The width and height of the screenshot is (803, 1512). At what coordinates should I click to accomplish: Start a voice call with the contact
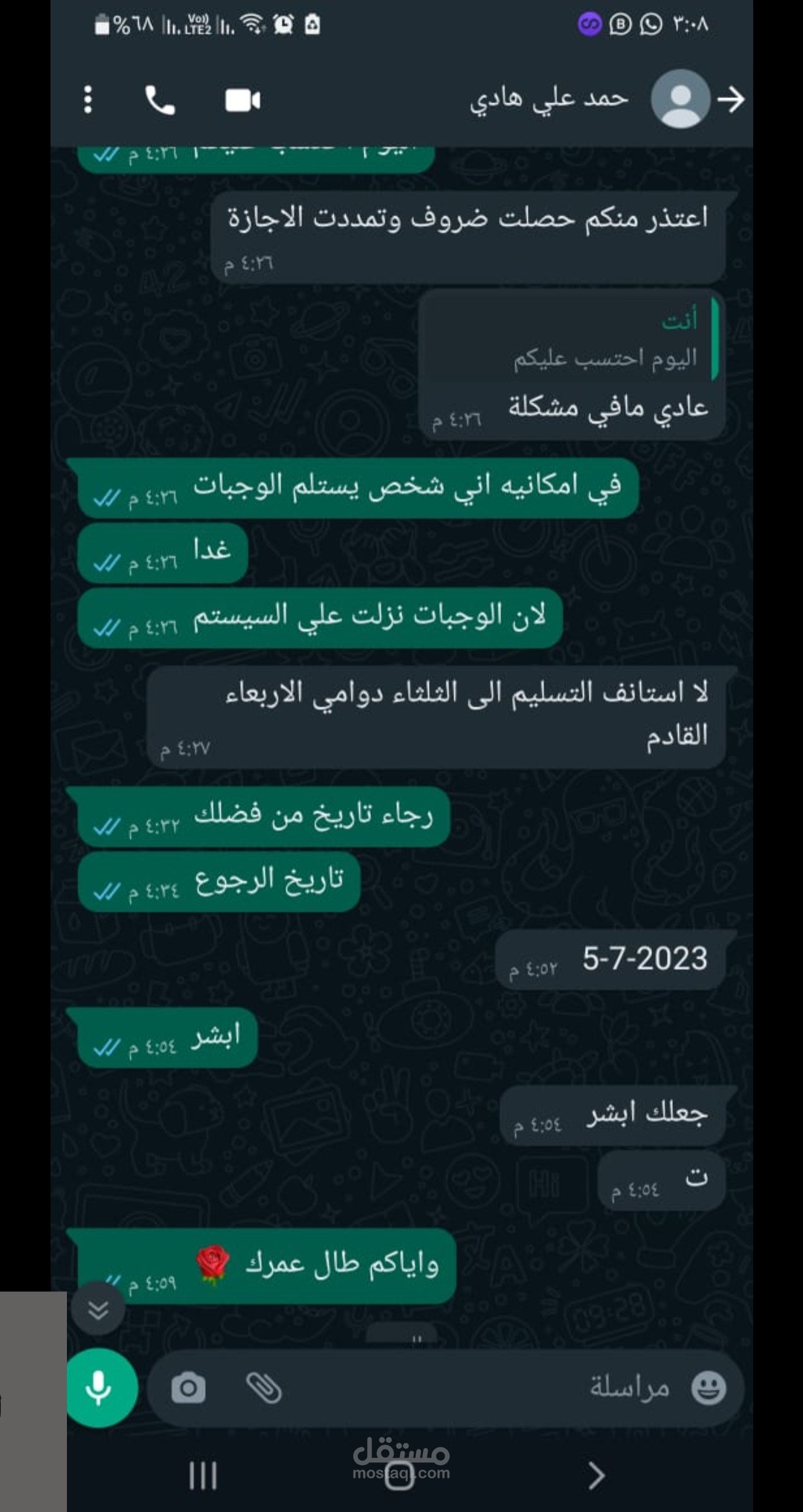point(159,100)
